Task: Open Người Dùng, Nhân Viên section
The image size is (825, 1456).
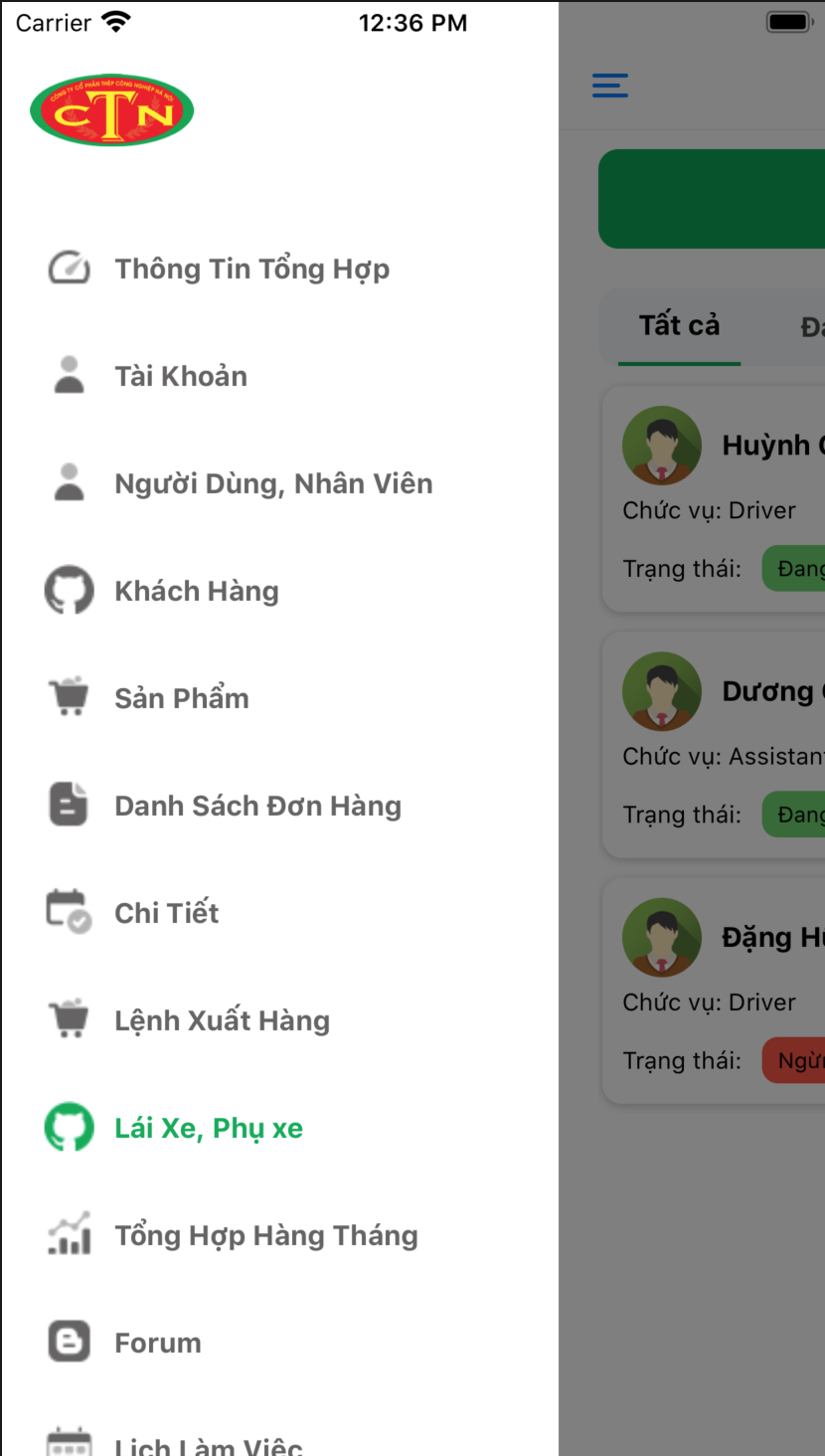Action: pyautogui.click(x=279, y=483)
